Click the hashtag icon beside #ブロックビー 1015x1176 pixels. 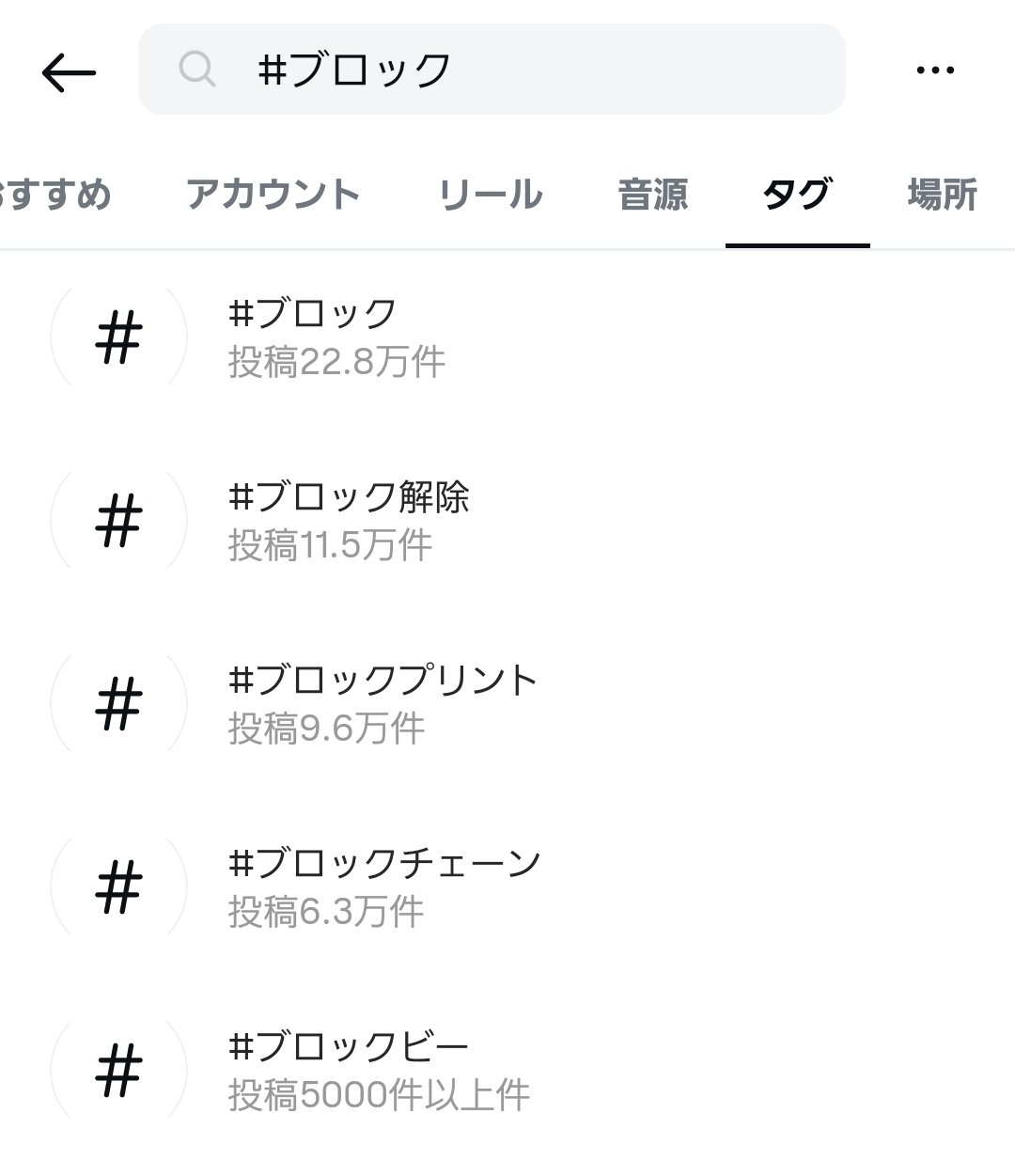tap(120, 1068)
